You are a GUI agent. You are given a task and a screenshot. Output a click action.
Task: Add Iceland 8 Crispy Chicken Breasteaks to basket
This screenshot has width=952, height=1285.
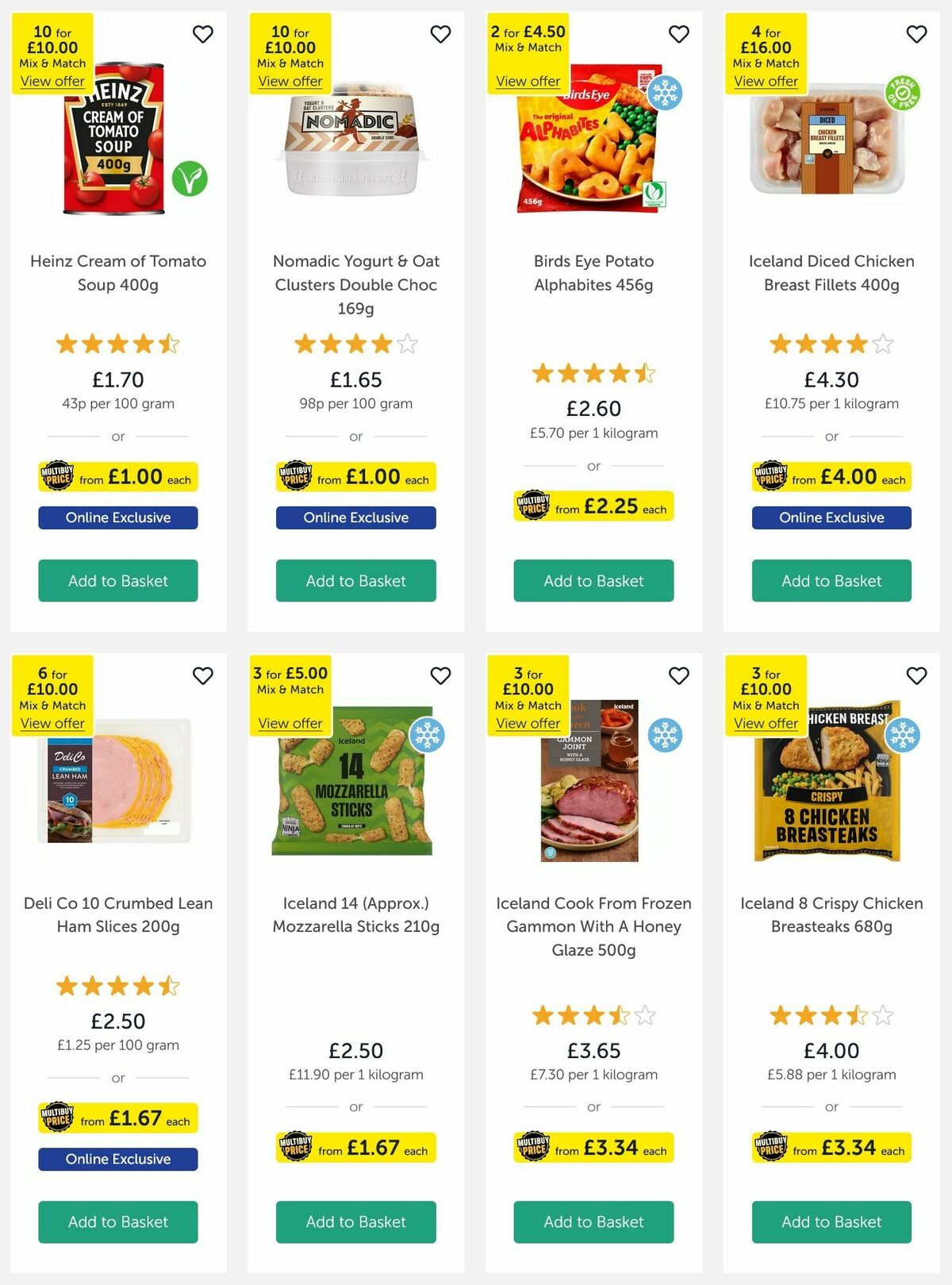831,1222
